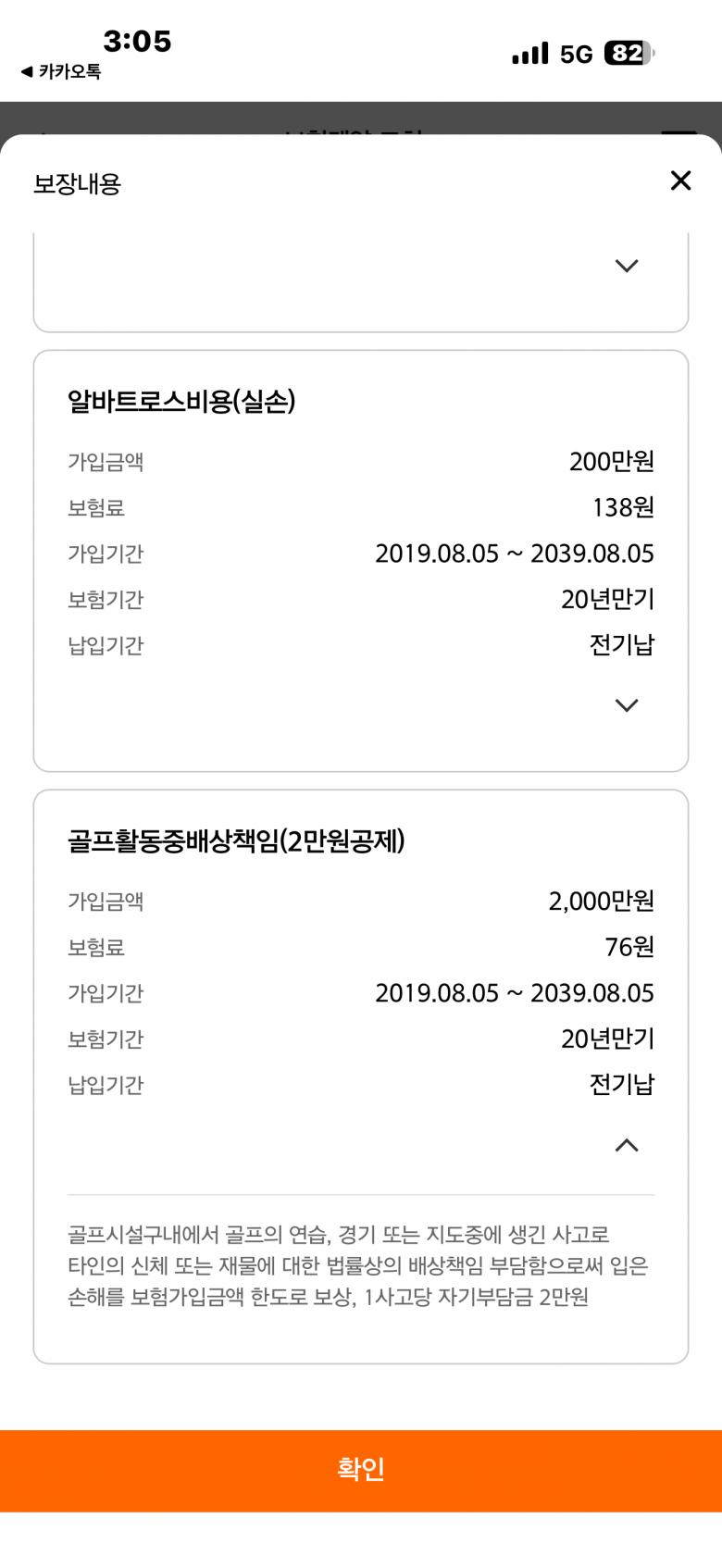This screenshot has height=1568, width=722.
Task: Expand details for 알바트로스비용(실손)
Action: [627, 705]
